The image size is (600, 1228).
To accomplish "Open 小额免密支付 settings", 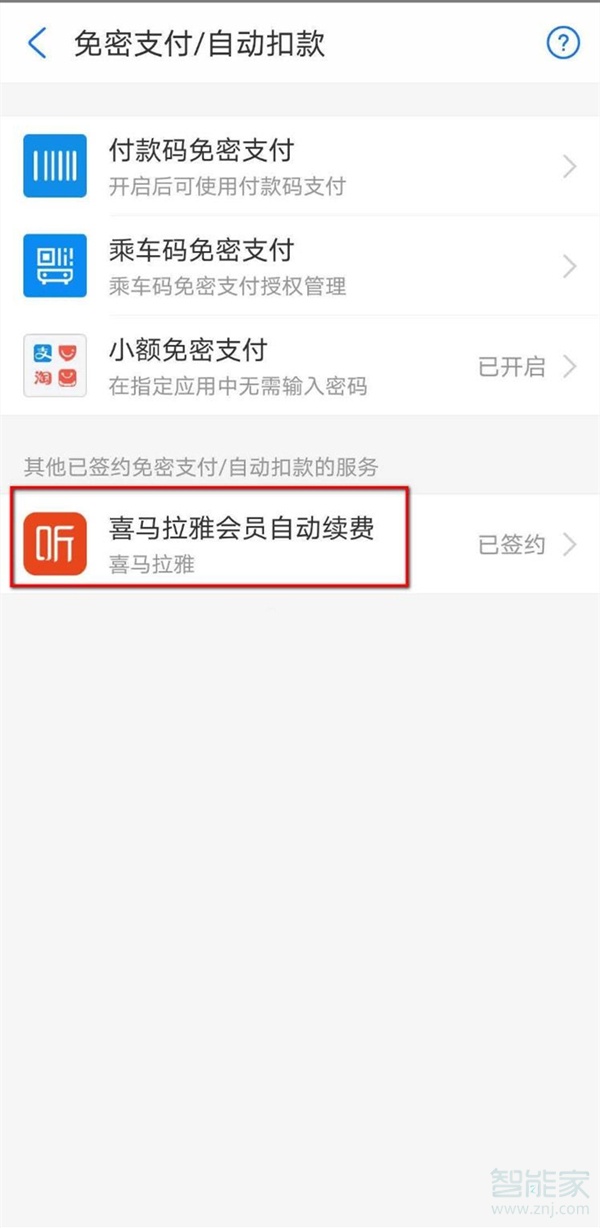I will click(x=300, y=366).
